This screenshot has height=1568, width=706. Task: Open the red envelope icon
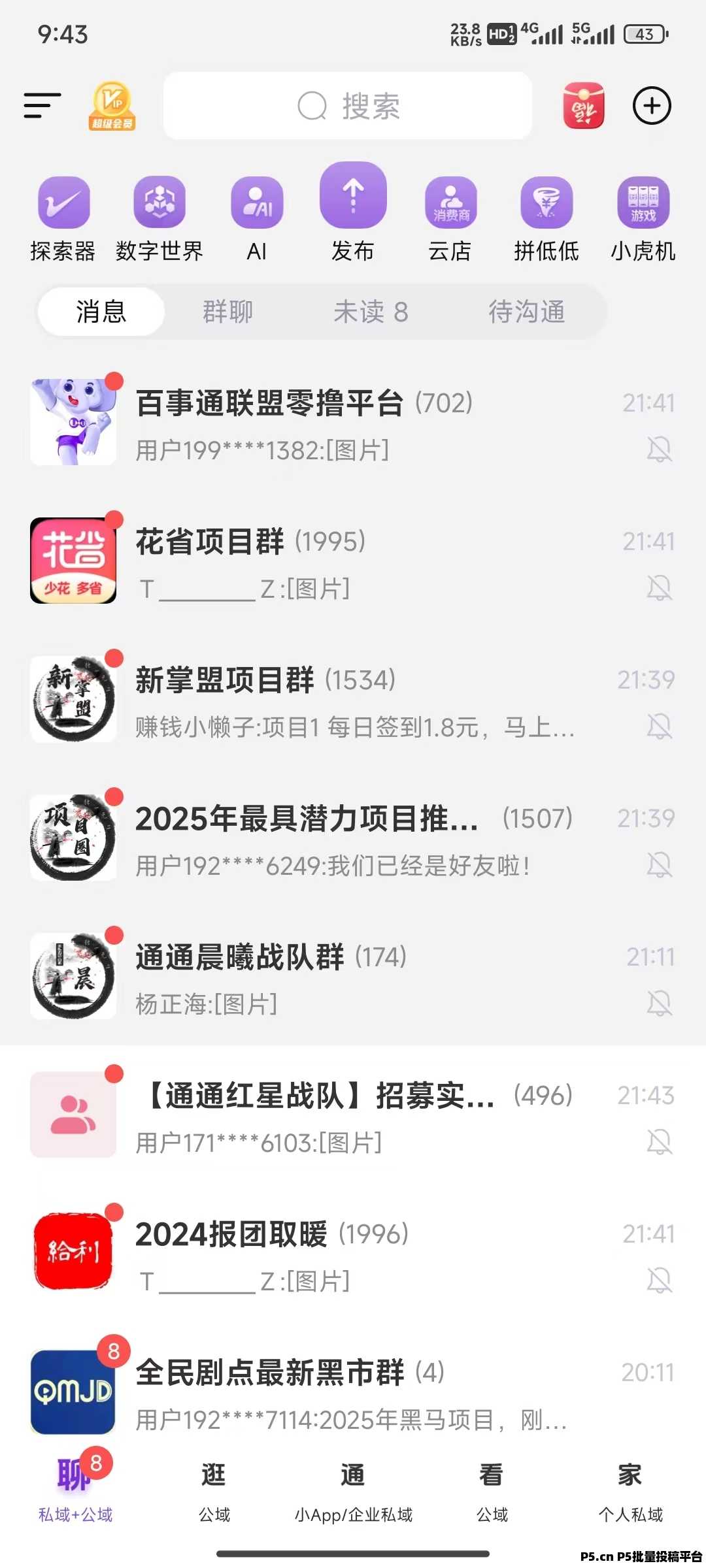pyautogui.click(x=584, y=106)
